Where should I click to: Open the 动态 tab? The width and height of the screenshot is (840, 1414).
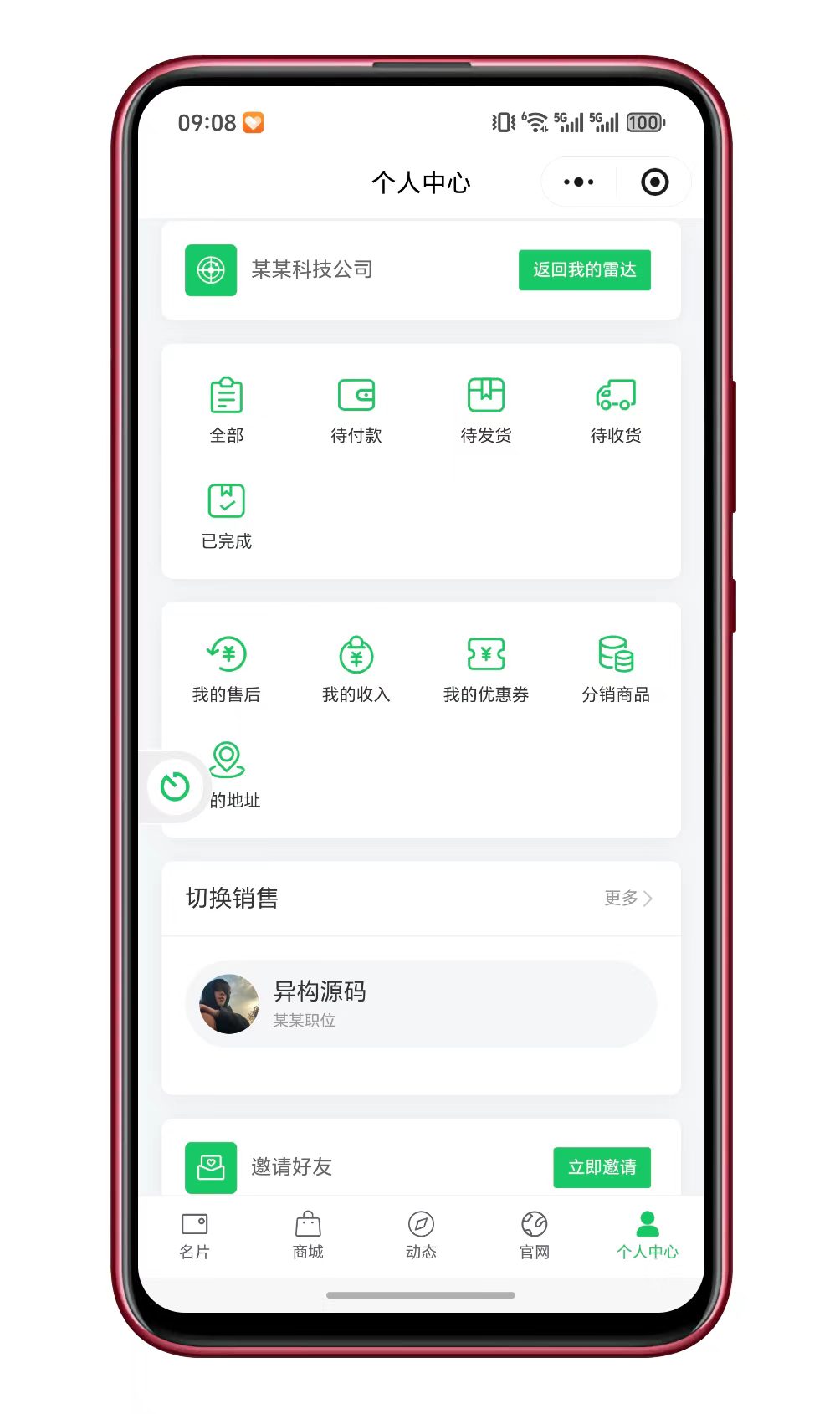coord(421,1235)
